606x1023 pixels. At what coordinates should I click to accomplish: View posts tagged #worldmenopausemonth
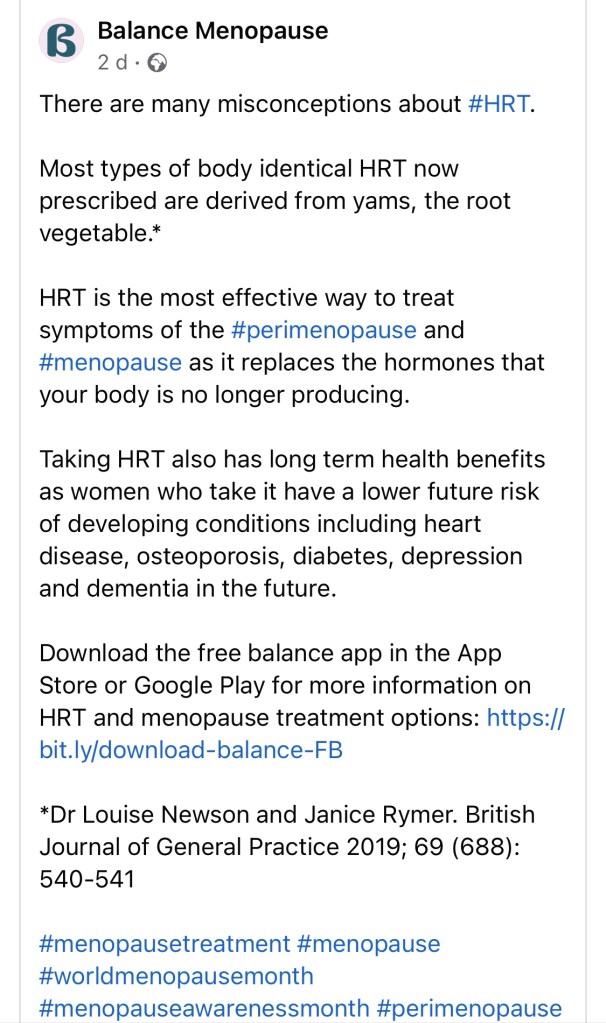tap(176, 976)
